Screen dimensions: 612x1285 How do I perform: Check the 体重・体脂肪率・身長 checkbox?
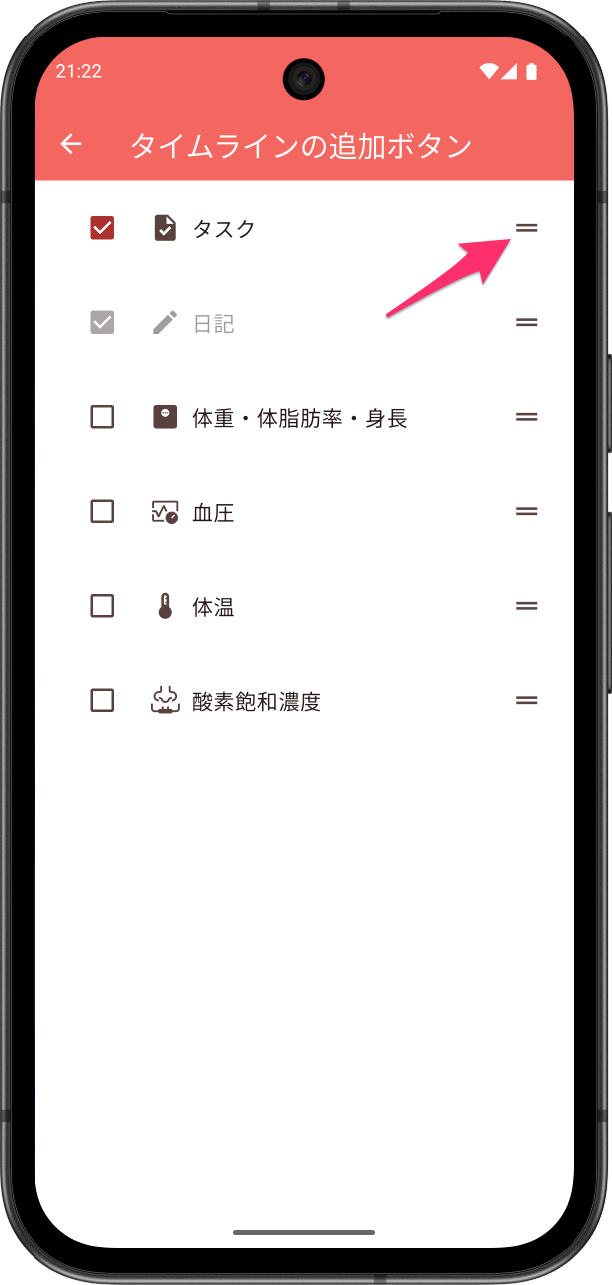point(102,417)
